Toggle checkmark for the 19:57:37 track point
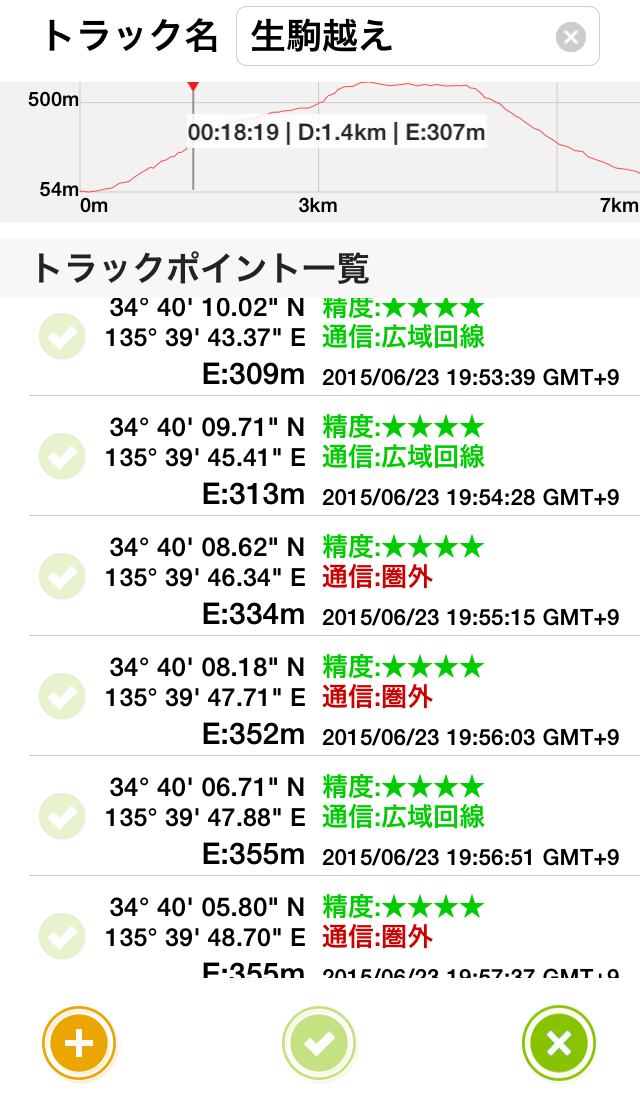 pos(62,936)
